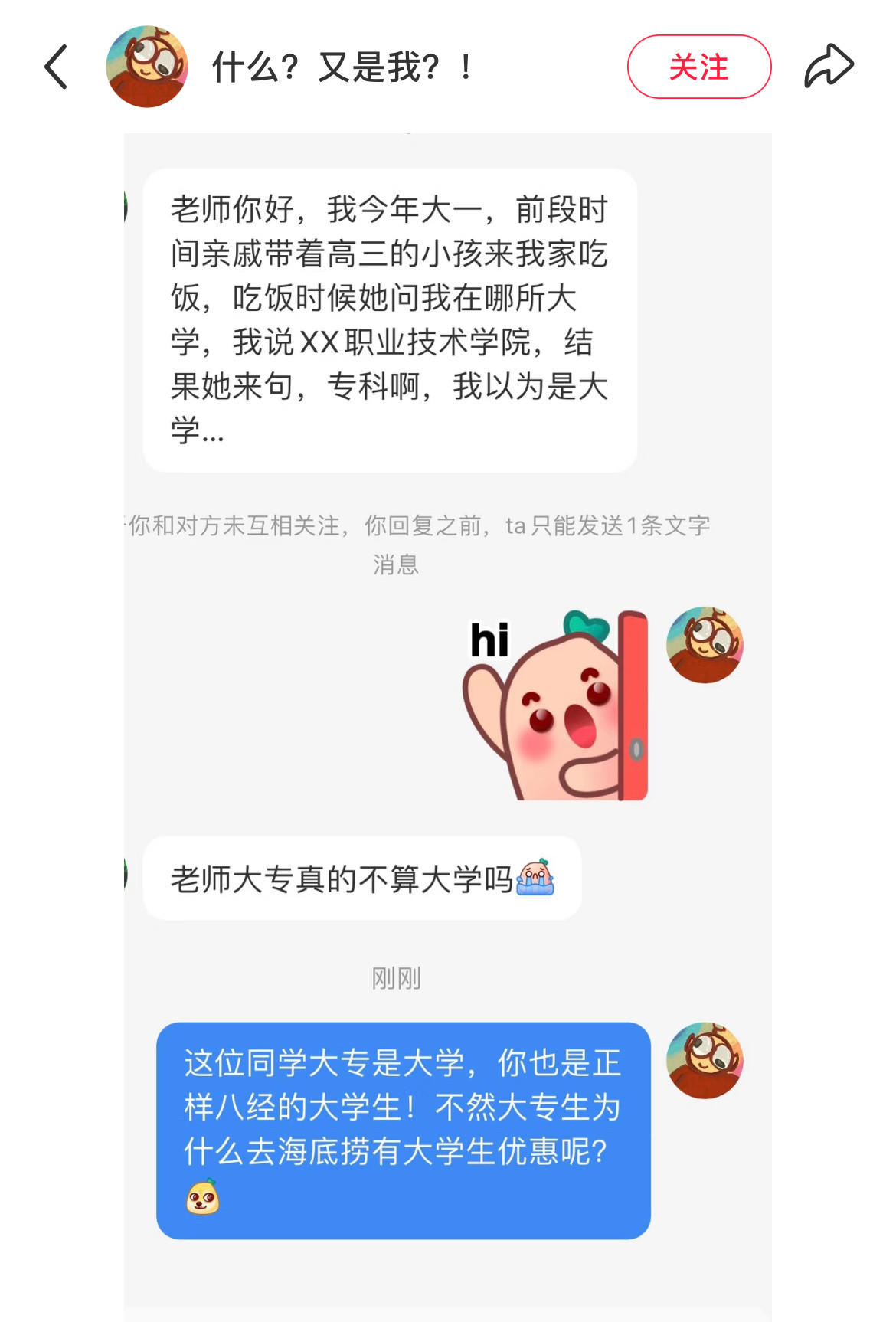Select the 刚刚 timestamp label
The image size is (896, 1322).
[395, 978]
